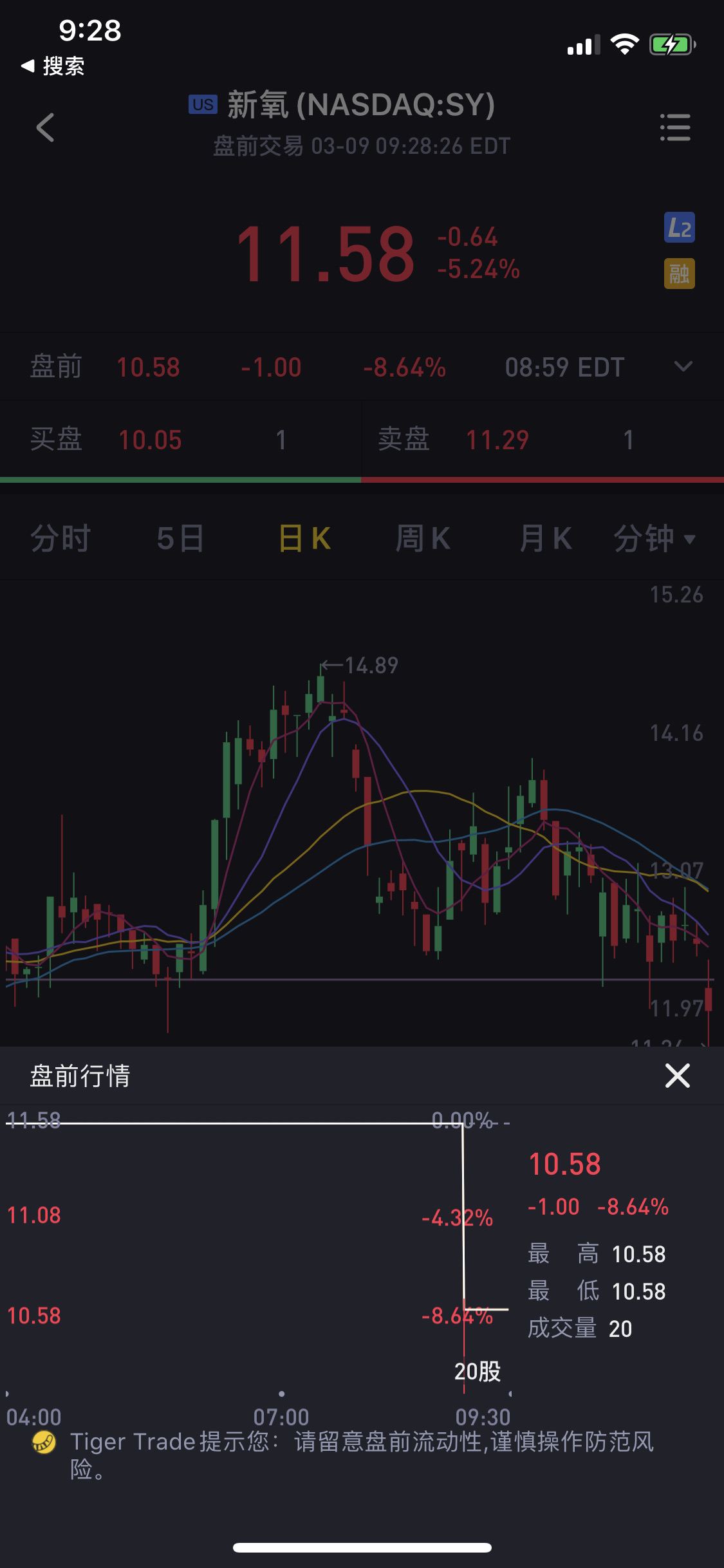Open the list menu icon

675,127
